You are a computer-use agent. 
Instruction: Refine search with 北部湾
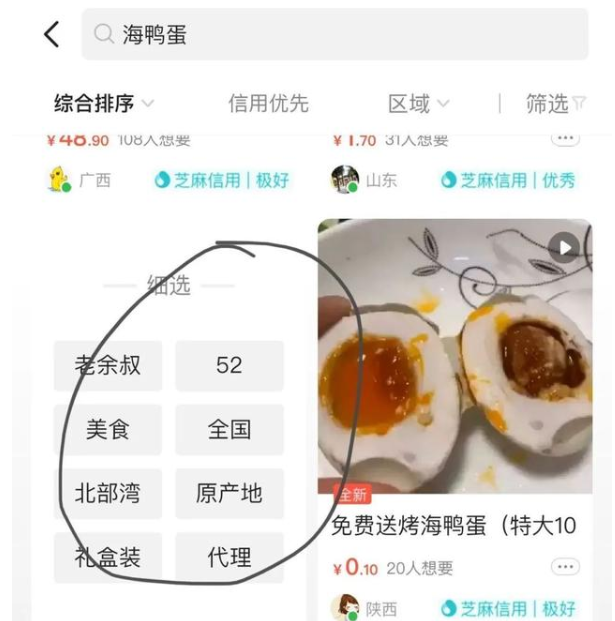click(x=108, y=494)
